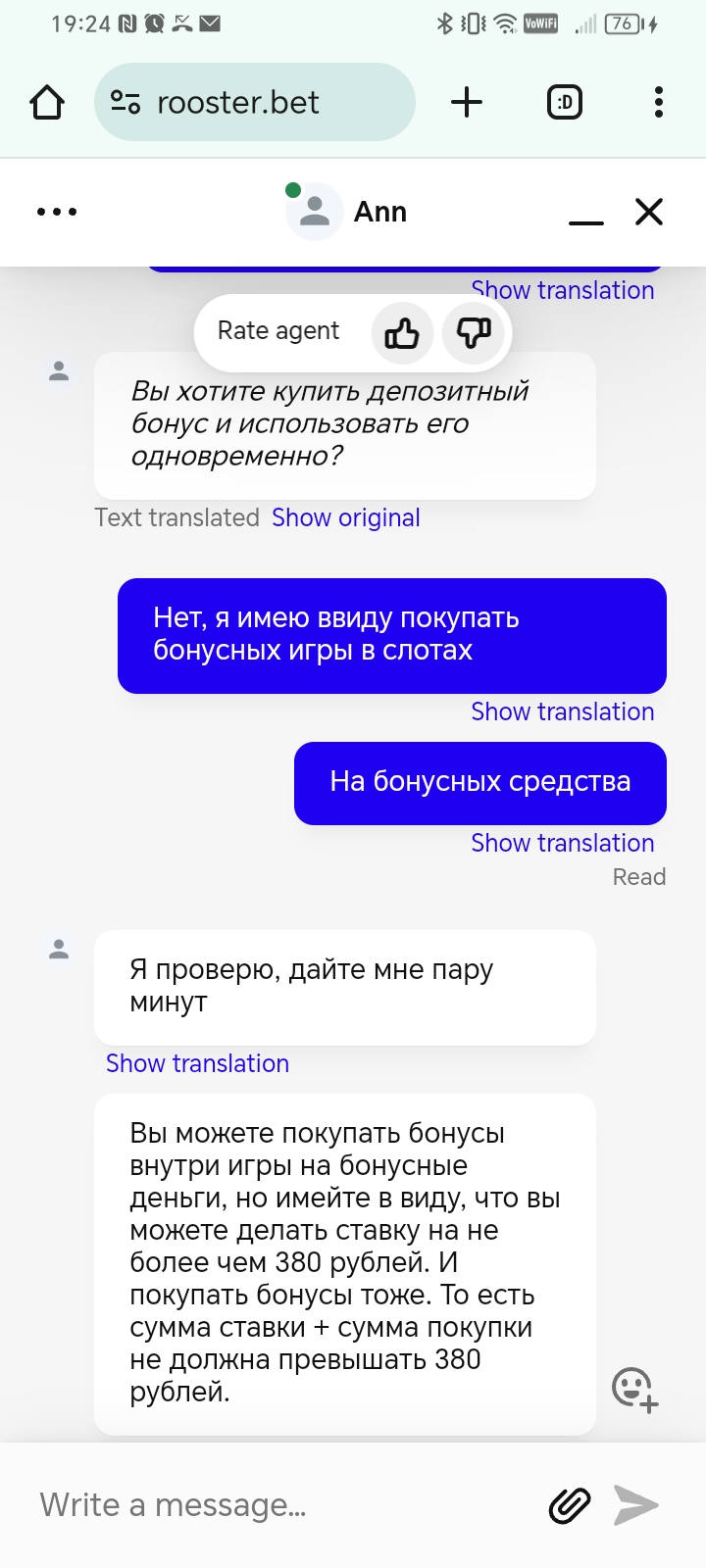The height and width of the screenshot is (1568, 706).
Task: Rate the agent with thumbs down
Action: tap(474, 333)
